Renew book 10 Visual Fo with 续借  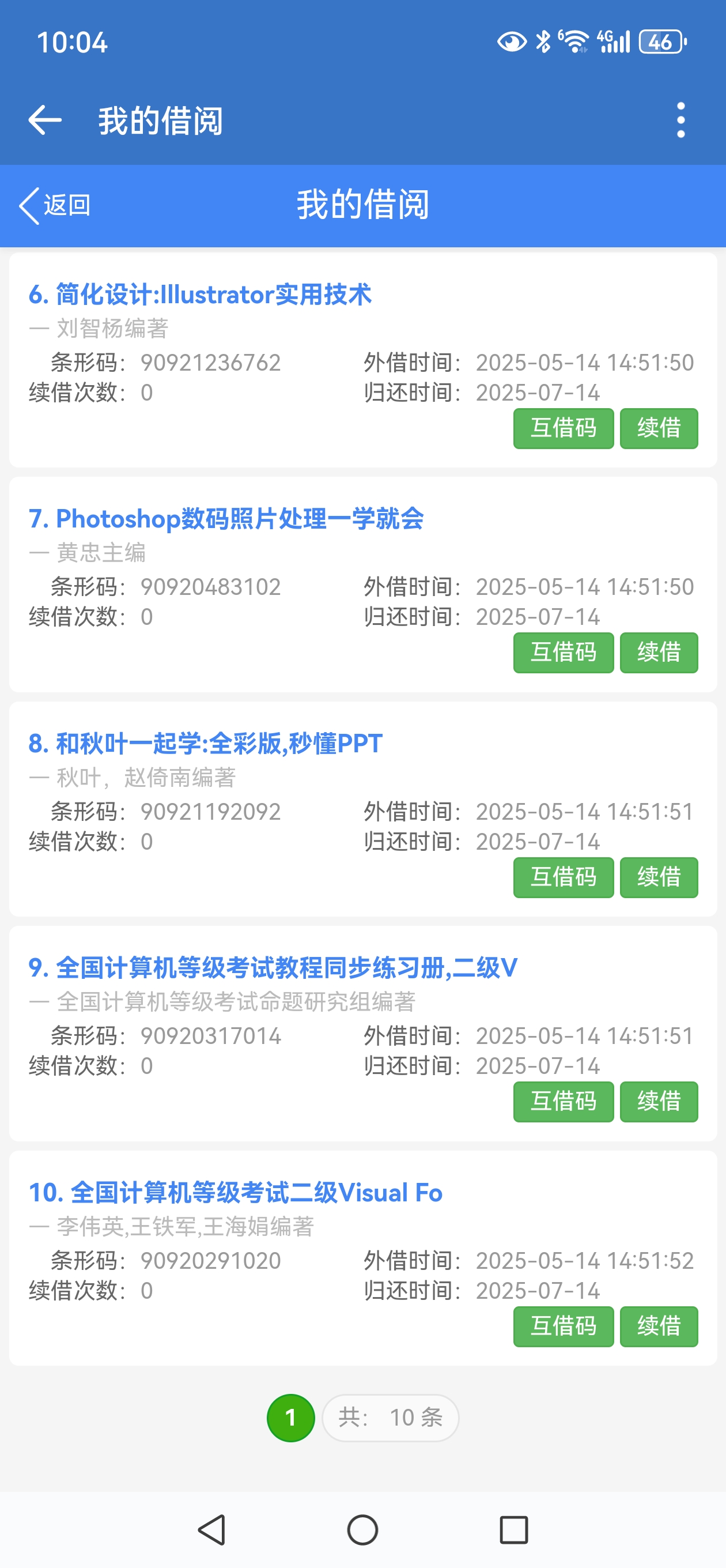[x=659, y=1326]
